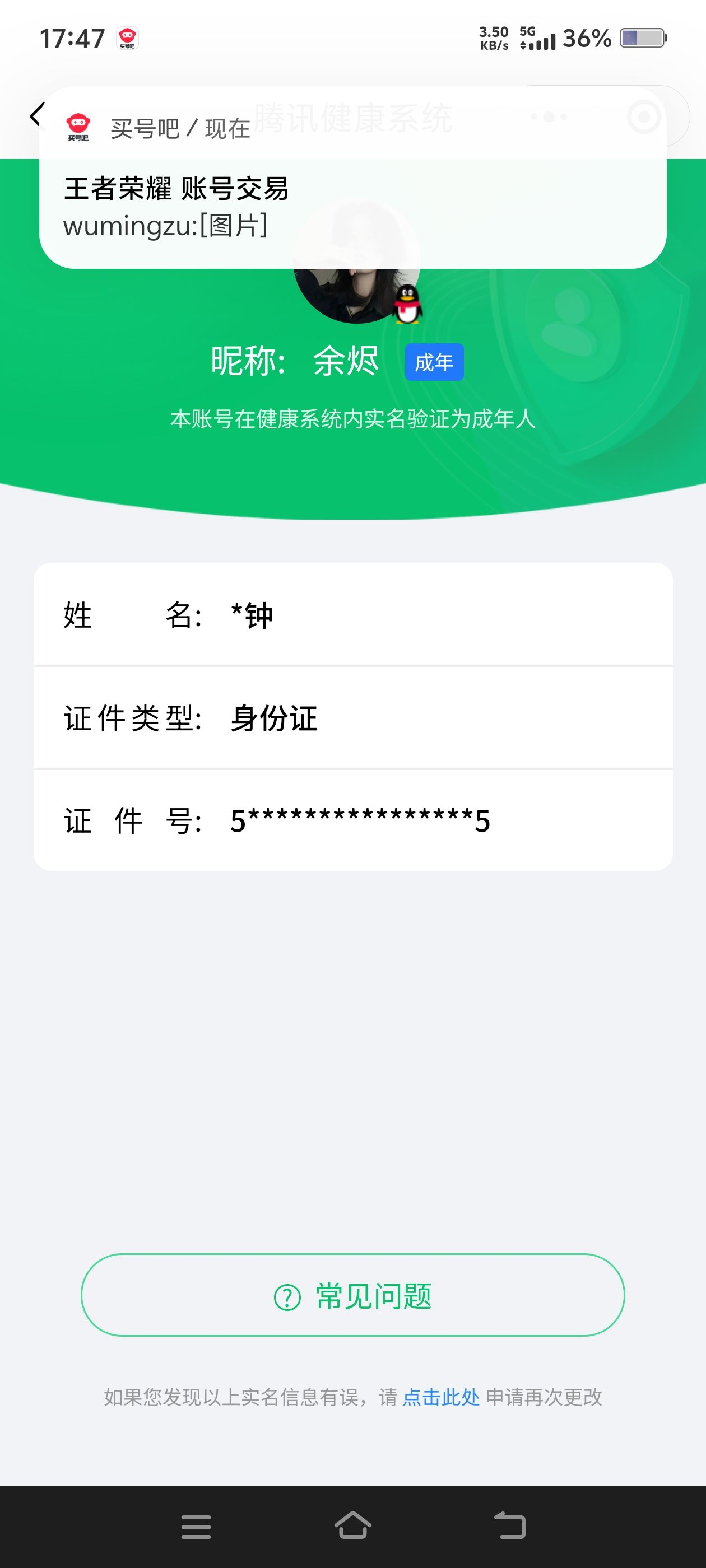Click the battery indicator in status bar
Screen dimensions: 706x1568
click(642, 38)
